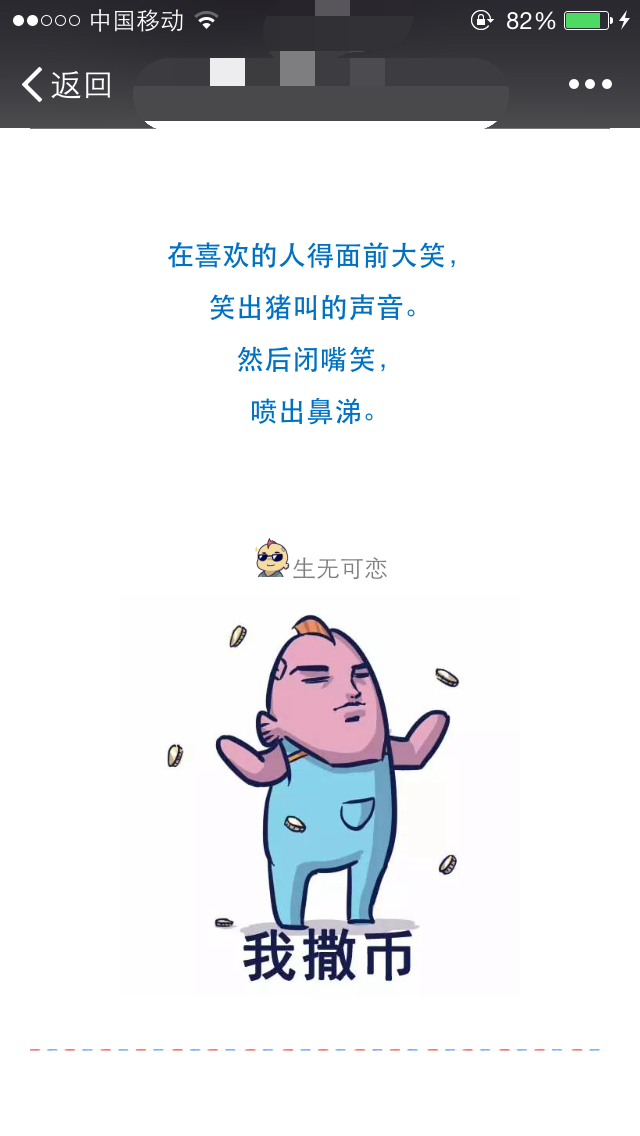The image size is (640, 1136).
Task: Open the 我撒币 meme image
Action: pos(320,795)
